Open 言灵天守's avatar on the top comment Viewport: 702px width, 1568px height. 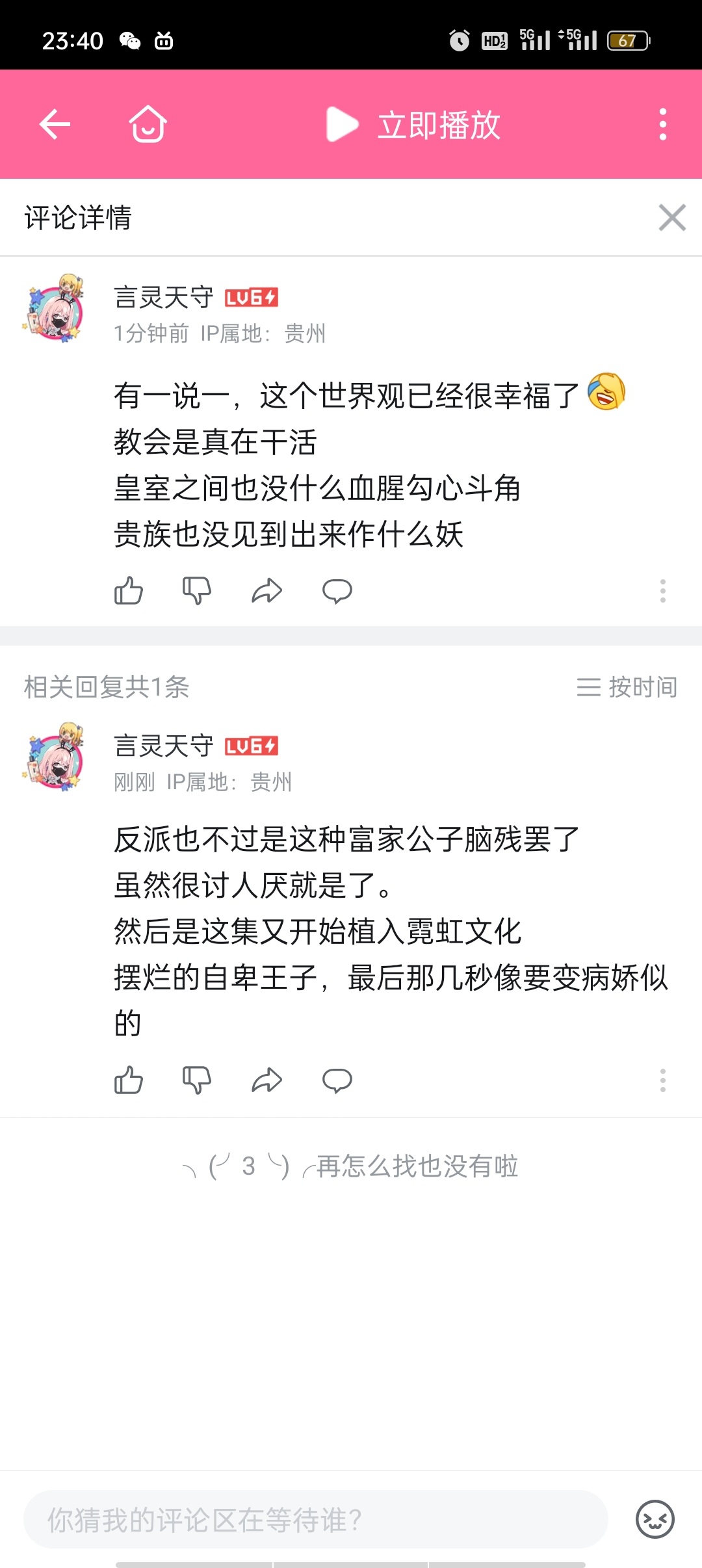54,307
